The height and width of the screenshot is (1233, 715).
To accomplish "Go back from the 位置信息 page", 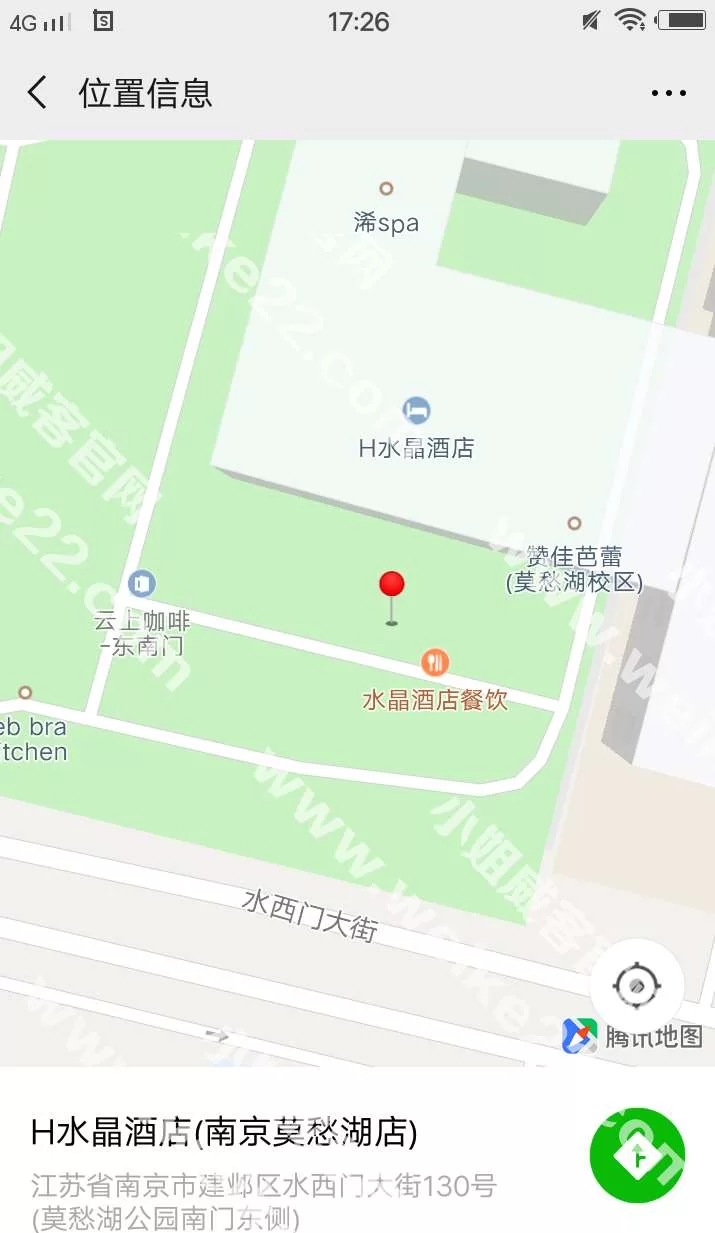I will (37, 93).
